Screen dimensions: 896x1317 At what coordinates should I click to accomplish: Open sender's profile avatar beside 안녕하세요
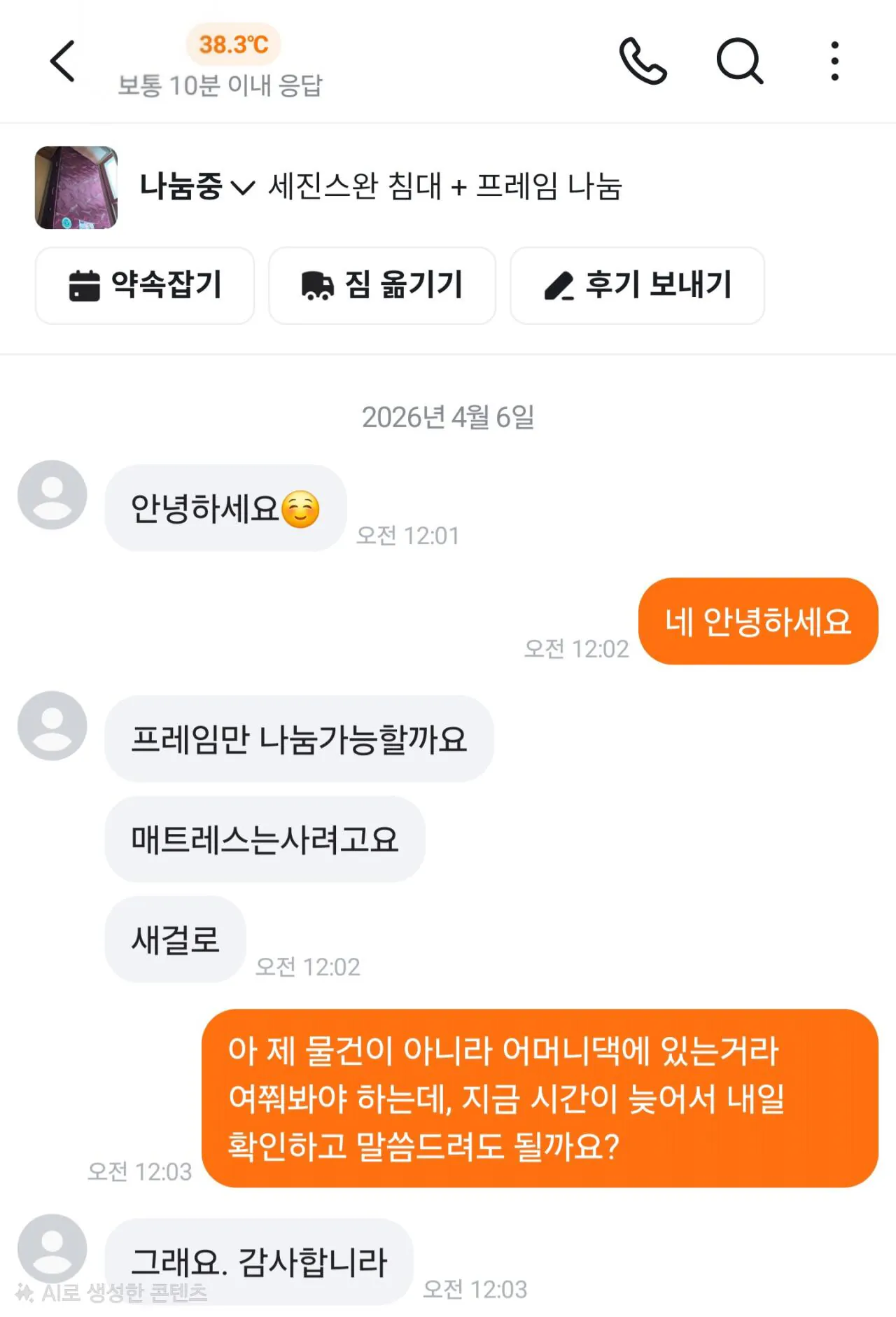click(x=52, y=495)
